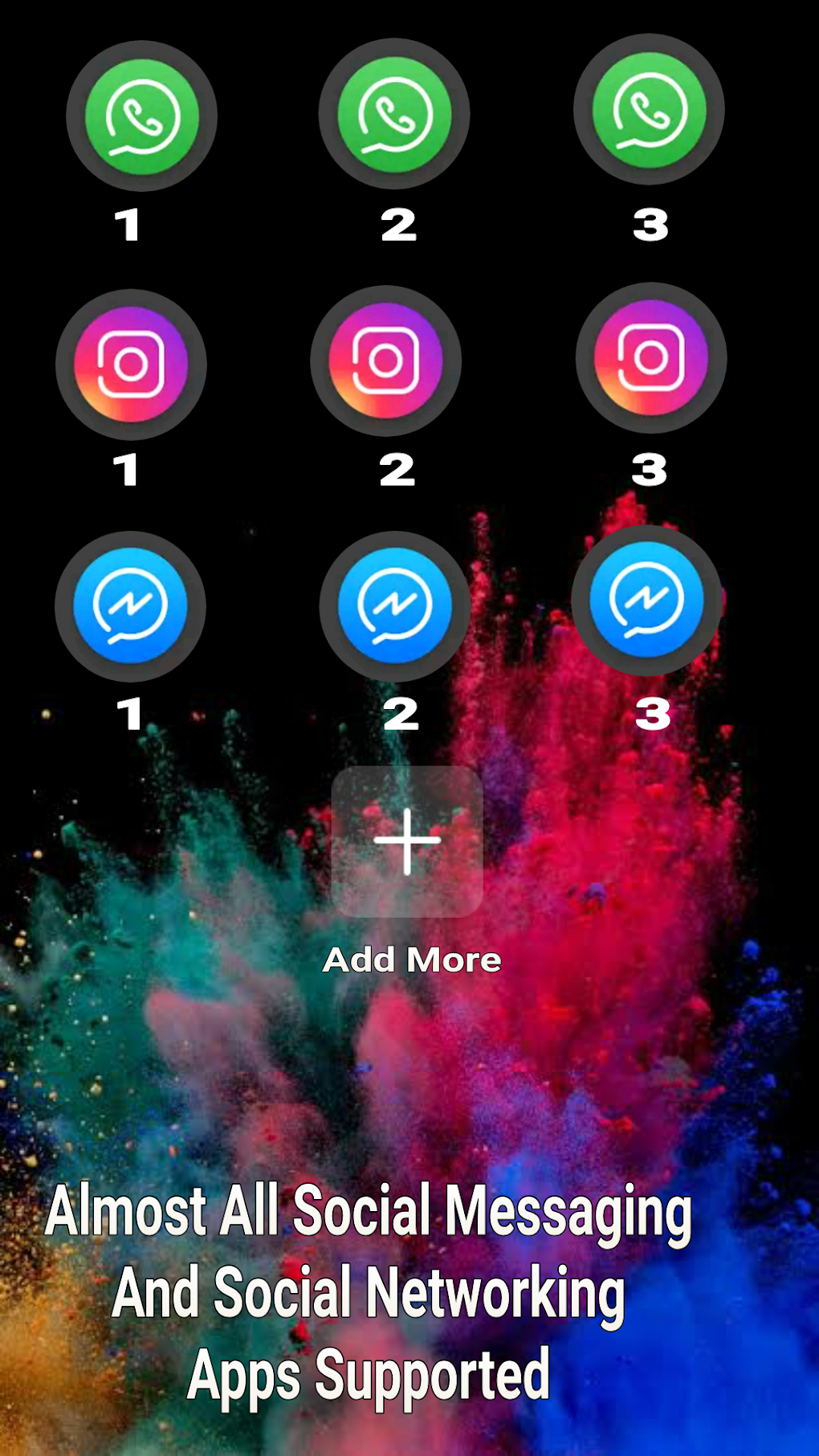Select the number 1 label under Messenger
The width and height of the screenshot is (819, 1456).
point(130,713)
